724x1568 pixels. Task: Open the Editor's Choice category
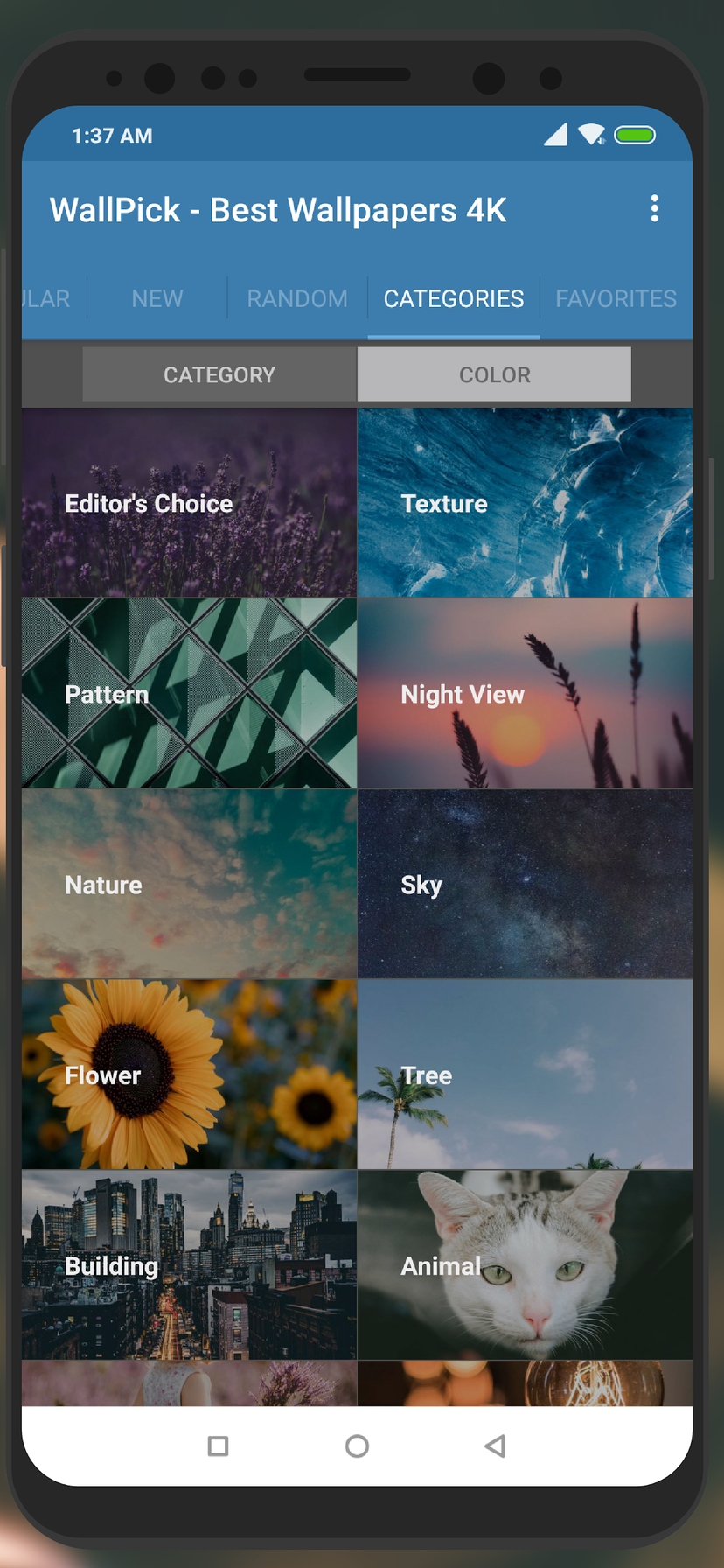189,503
